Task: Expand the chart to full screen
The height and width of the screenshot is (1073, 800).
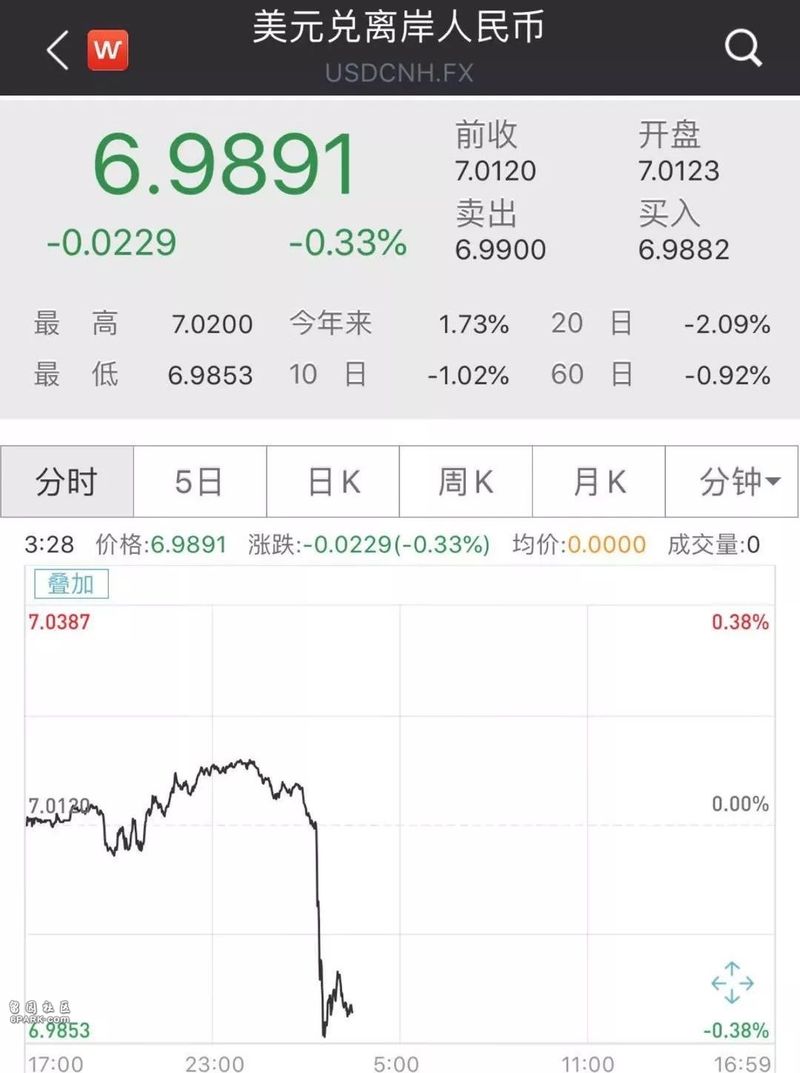Action: (732, 983)
